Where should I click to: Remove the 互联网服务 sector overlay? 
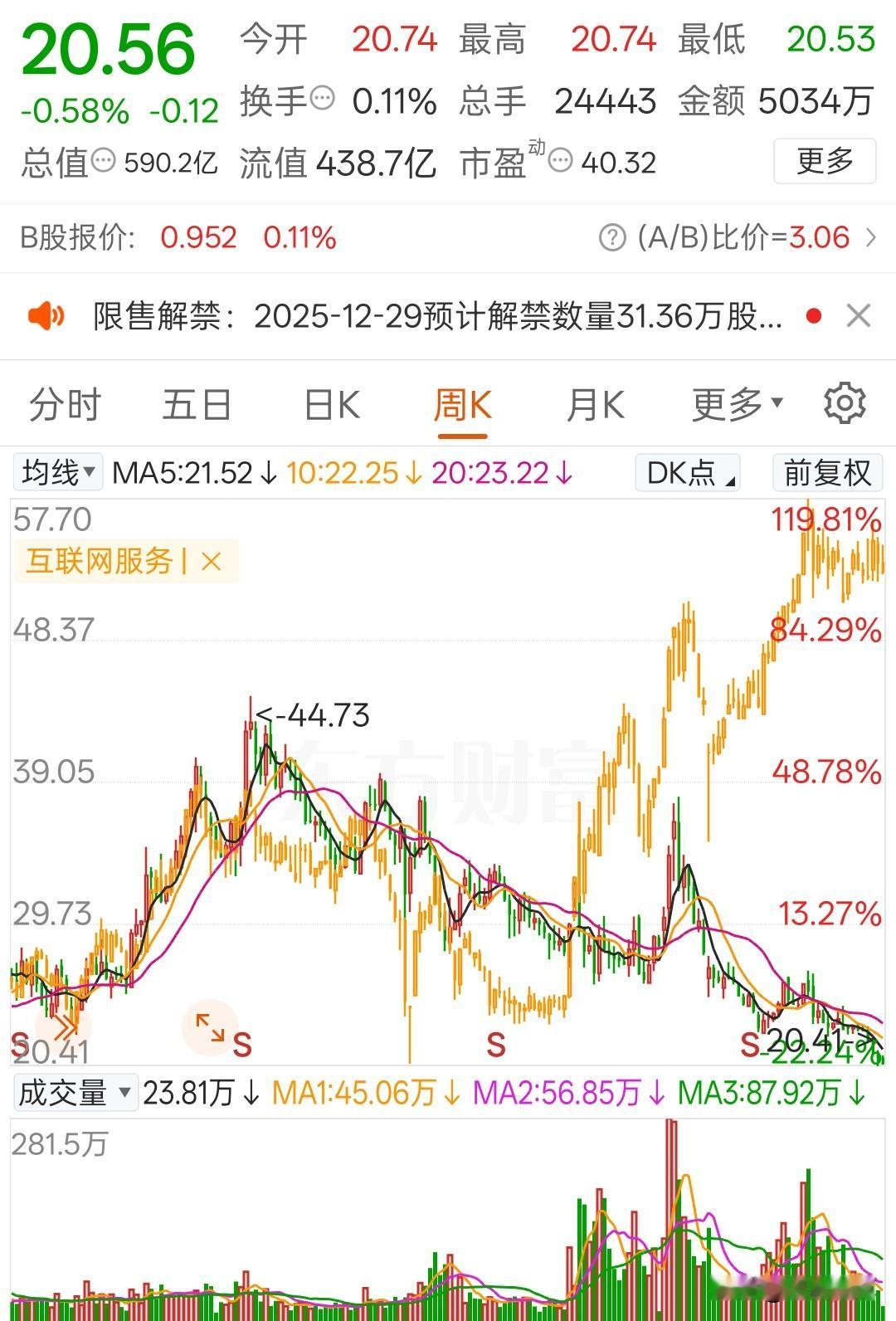click(x=212, y=561)
